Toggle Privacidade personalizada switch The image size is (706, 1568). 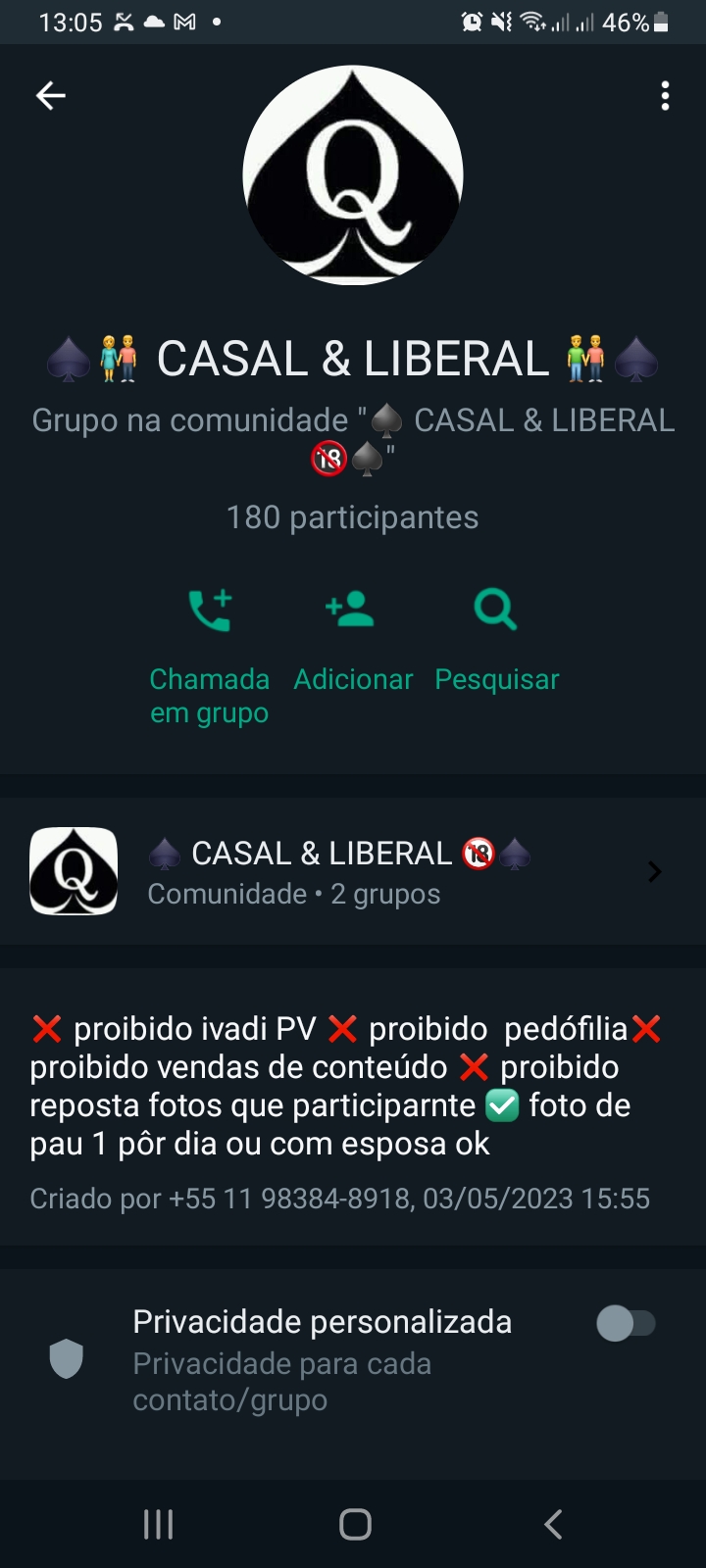pyautogui.click(x=626, y=1323)
